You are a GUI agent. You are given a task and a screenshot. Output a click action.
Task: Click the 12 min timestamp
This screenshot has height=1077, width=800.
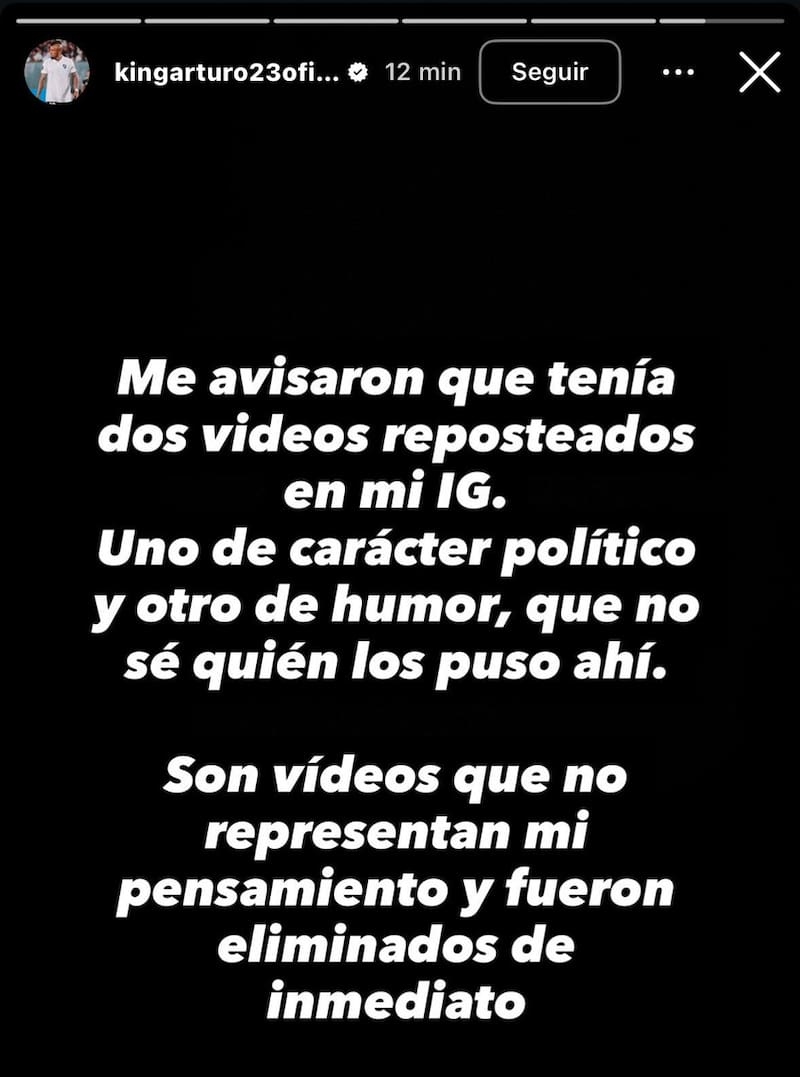click(421, 71)
